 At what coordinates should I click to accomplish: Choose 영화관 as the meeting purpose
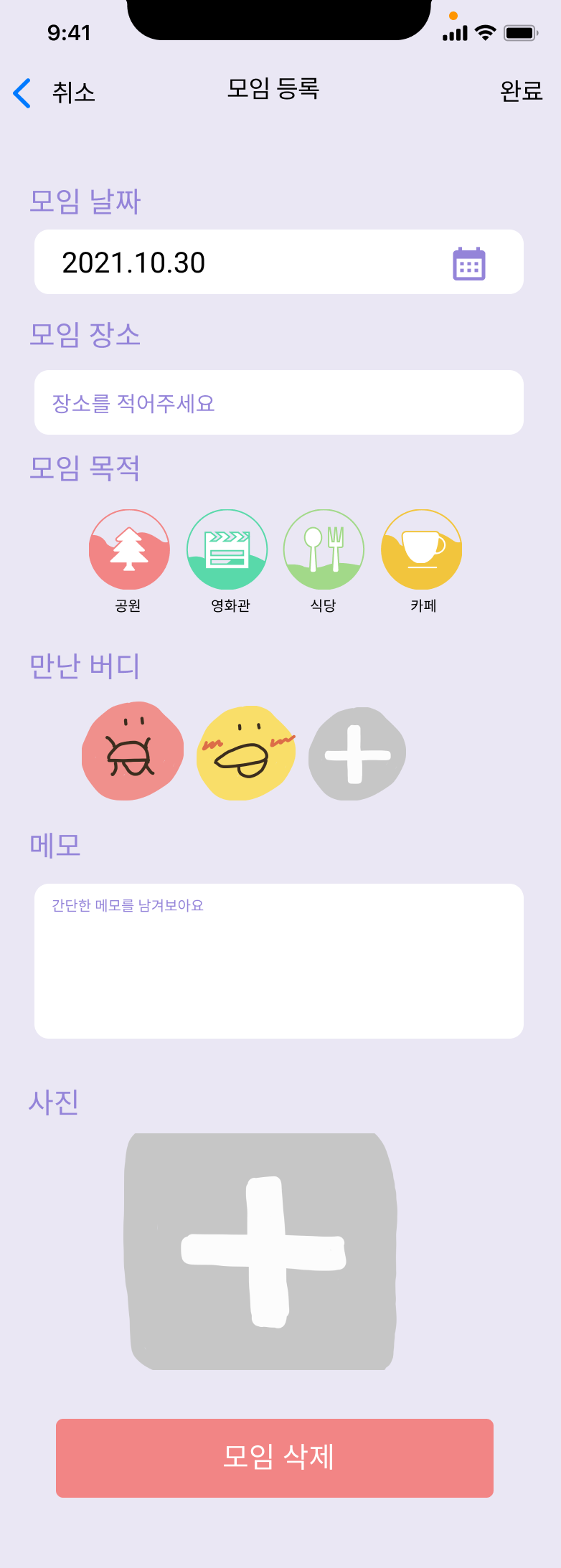tap(227, 549)
